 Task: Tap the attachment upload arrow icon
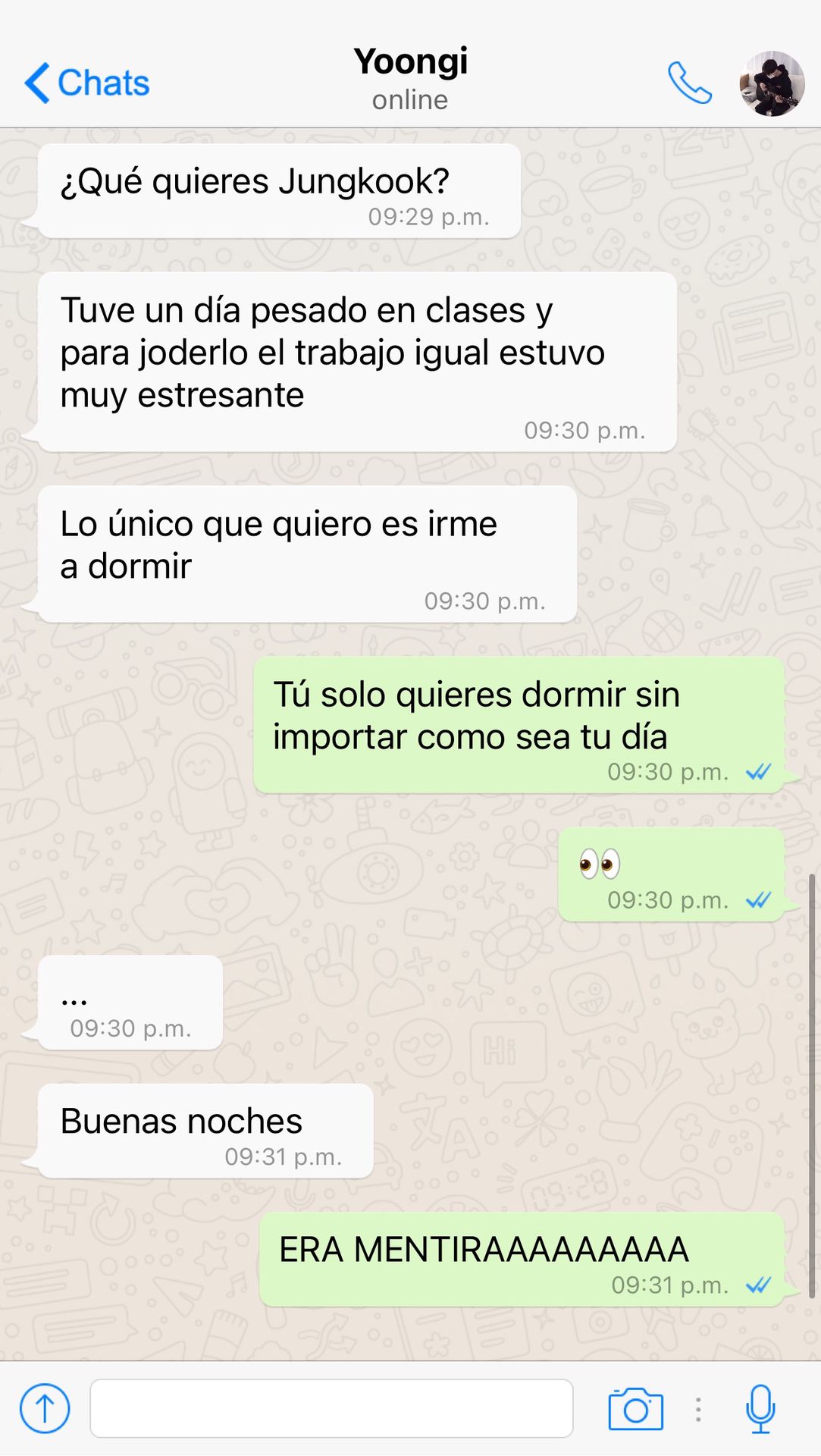click(45, 1408)
